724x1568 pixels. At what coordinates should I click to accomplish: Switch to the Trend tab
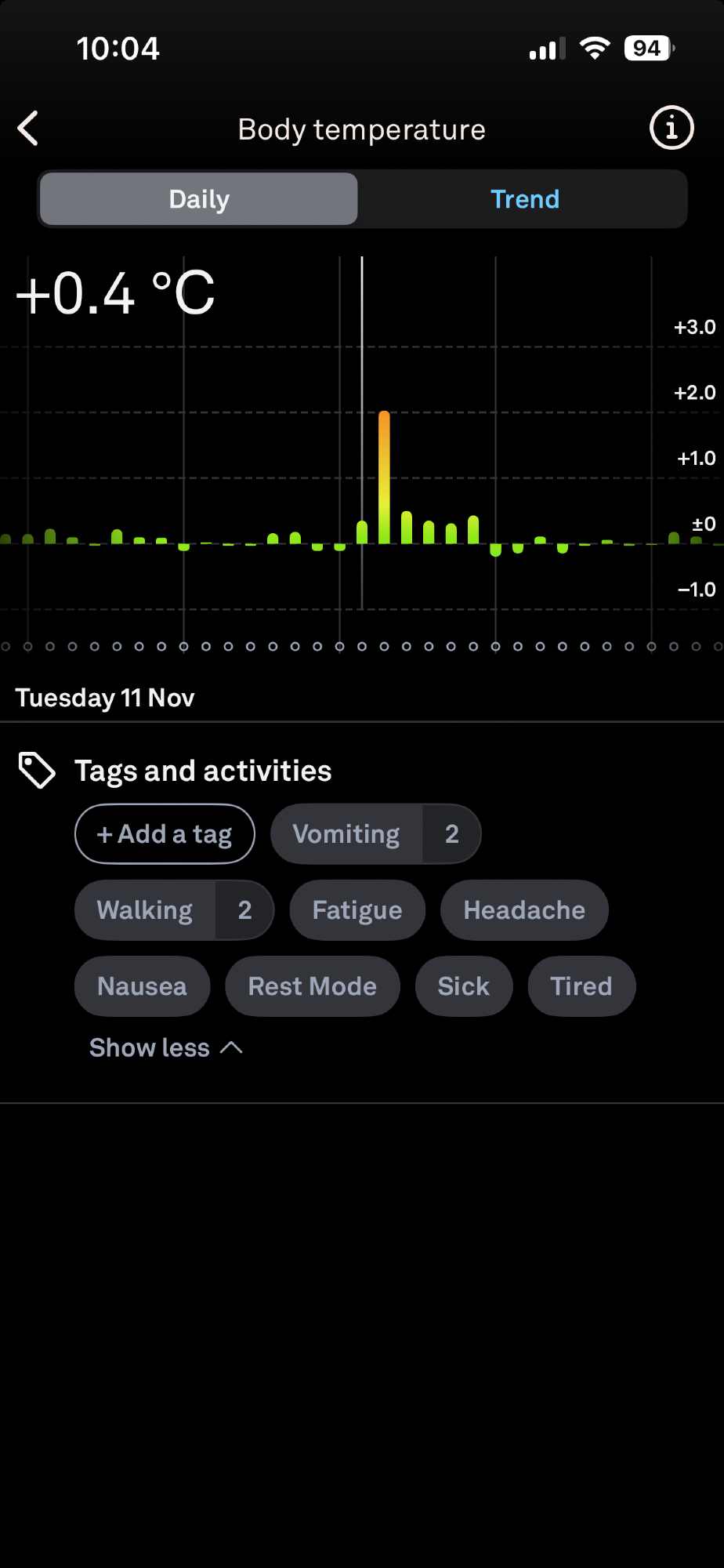tap(524, 199)
